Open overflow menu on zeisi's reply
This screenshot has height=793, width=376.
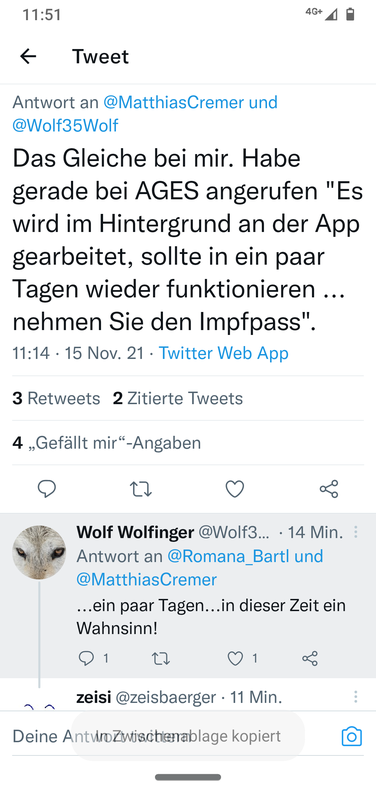click(x=356, y=697)
